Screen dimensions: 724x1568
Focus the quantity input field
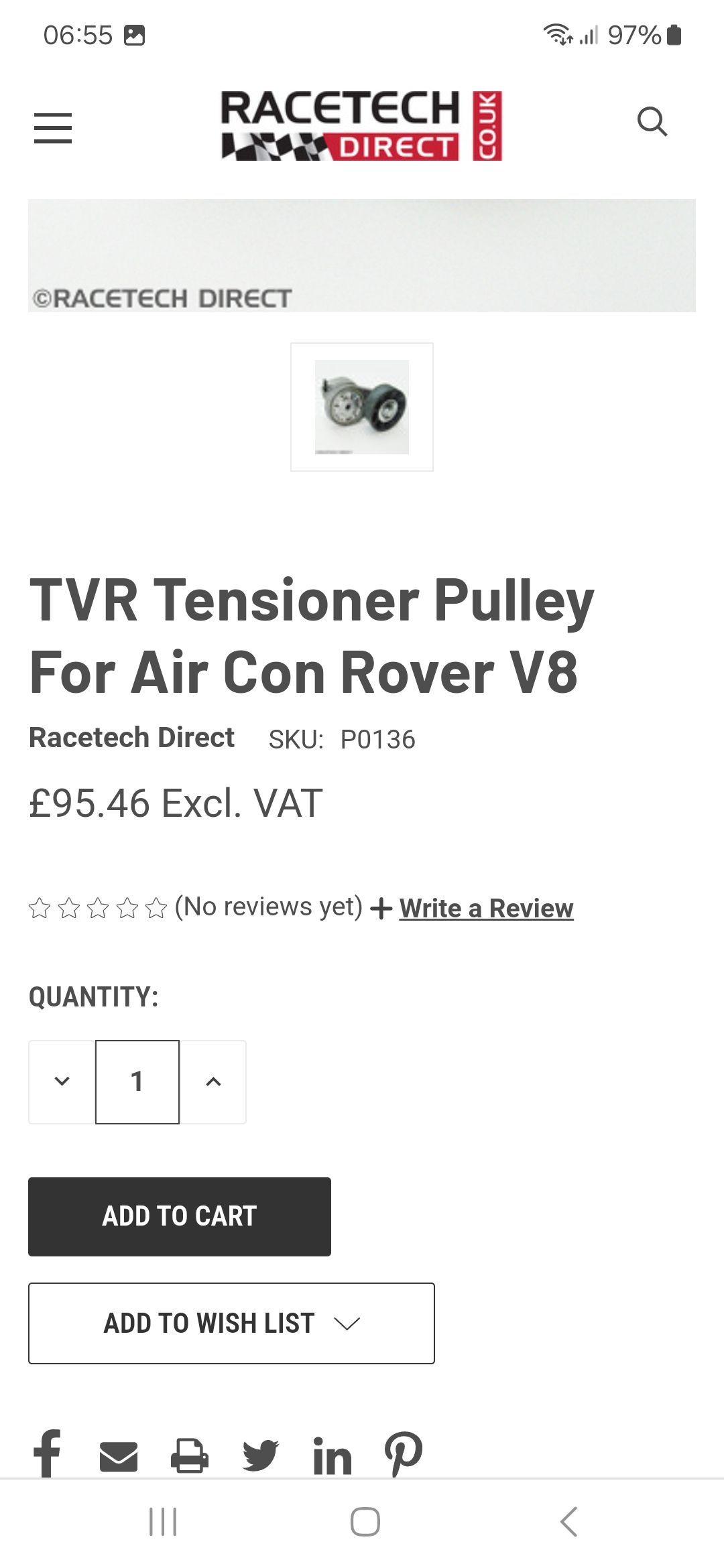tap(137, 1082)
